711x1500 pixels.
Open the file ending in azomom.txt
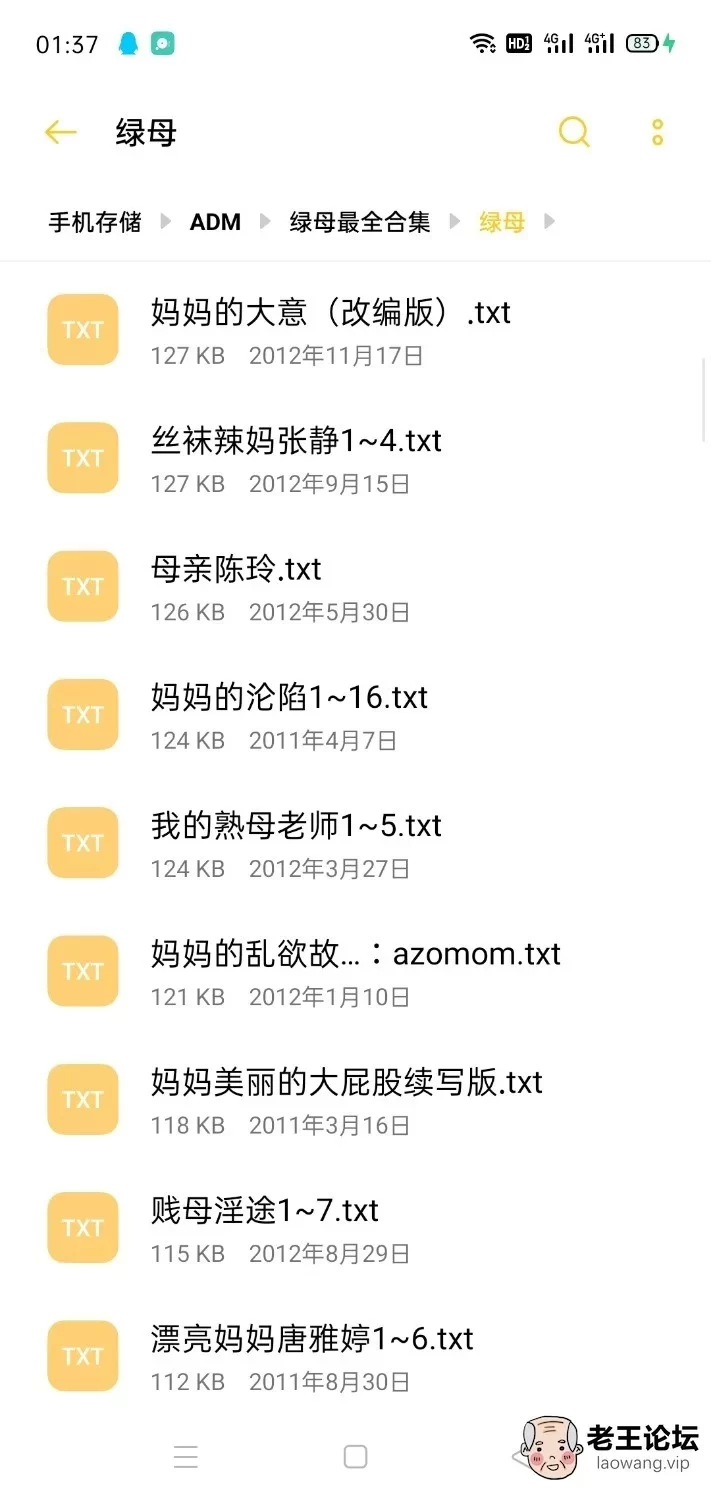[x=355, y=970]
